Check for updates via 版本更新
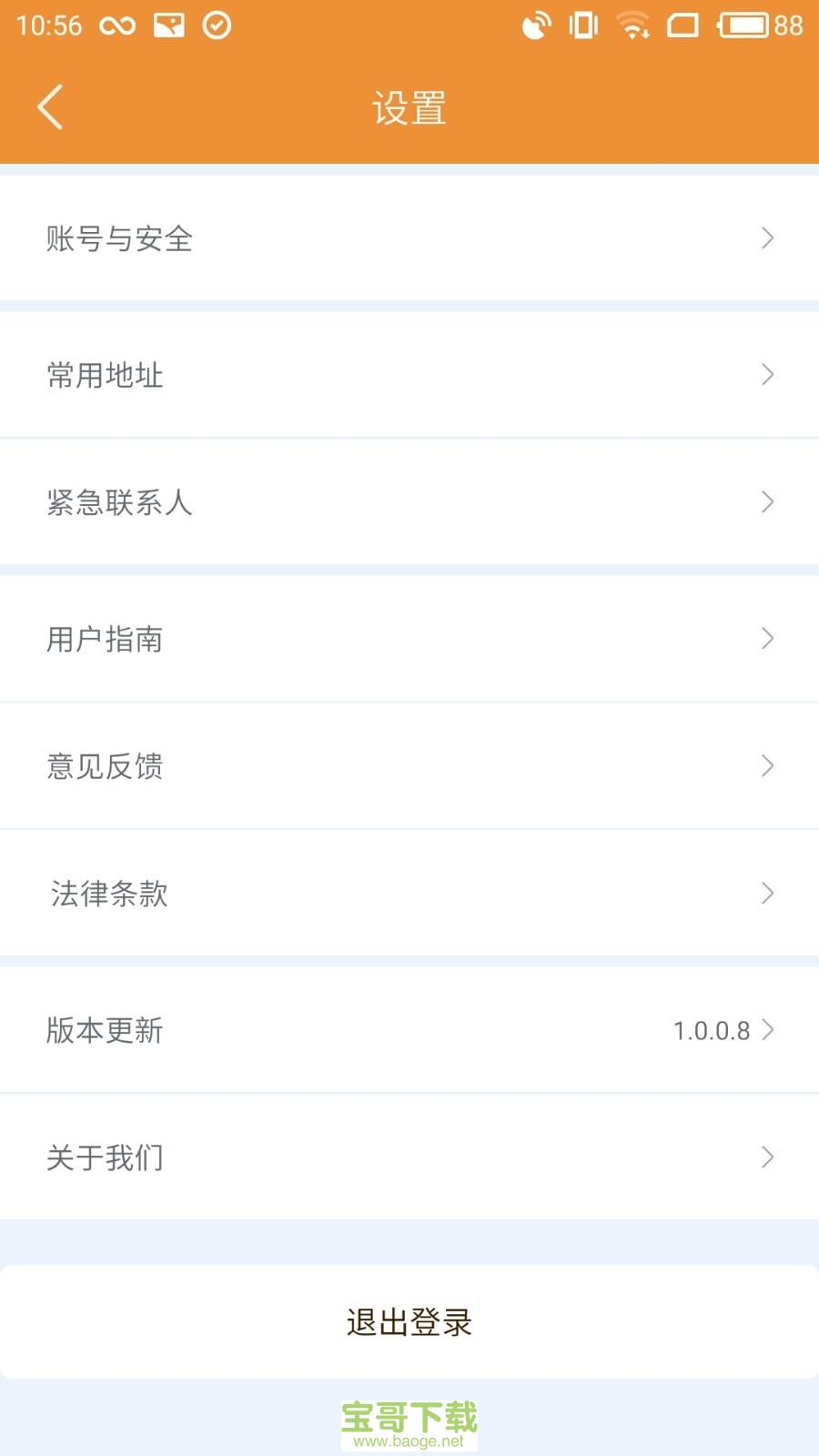Image resolution: width=819 pixels, height=1456 pixels. [x=409, y=1031]
